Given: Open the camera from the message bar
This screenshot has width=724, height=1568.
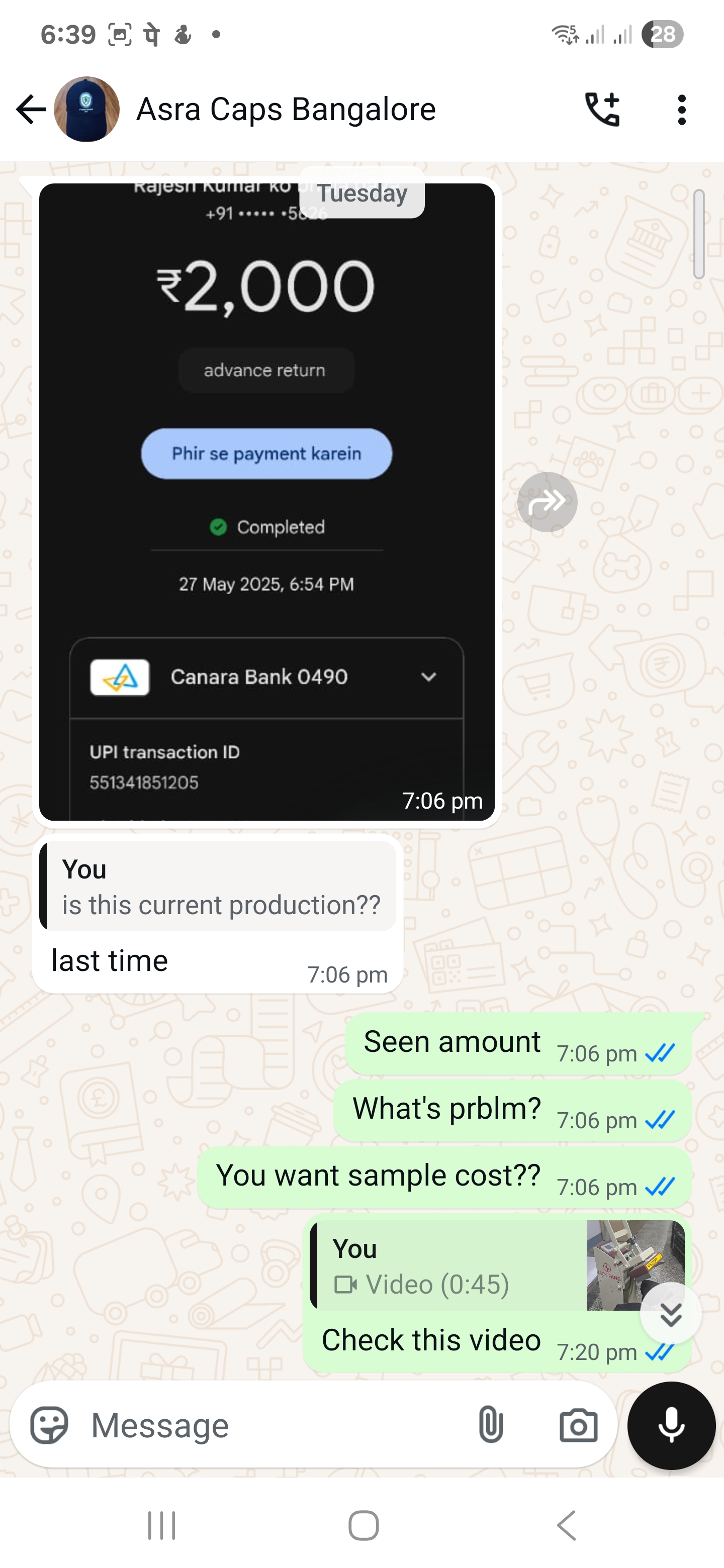Looking at the screenshot, I should (x=578, y=1425).
